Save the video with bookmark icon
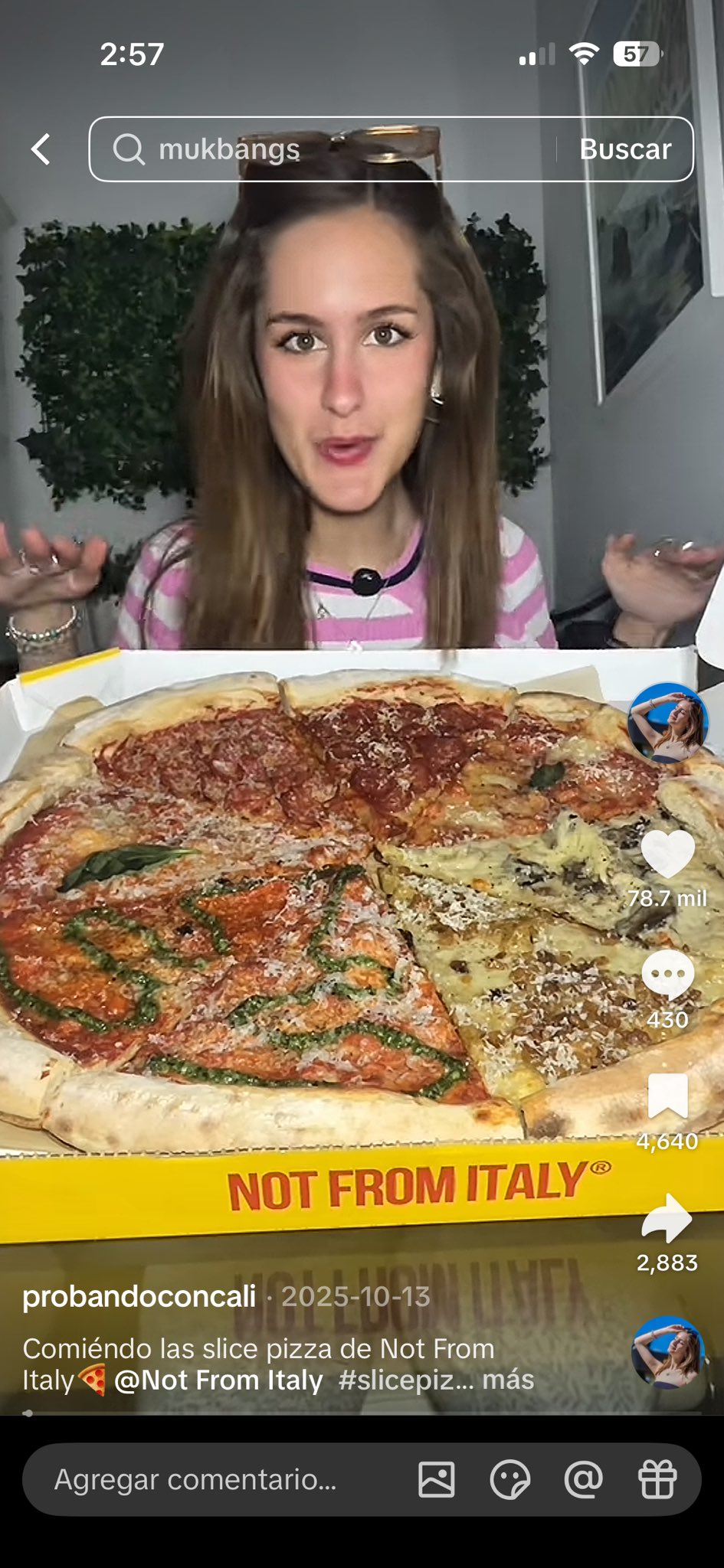The width and height of the screenshot is (724, 1568). 667,1096
